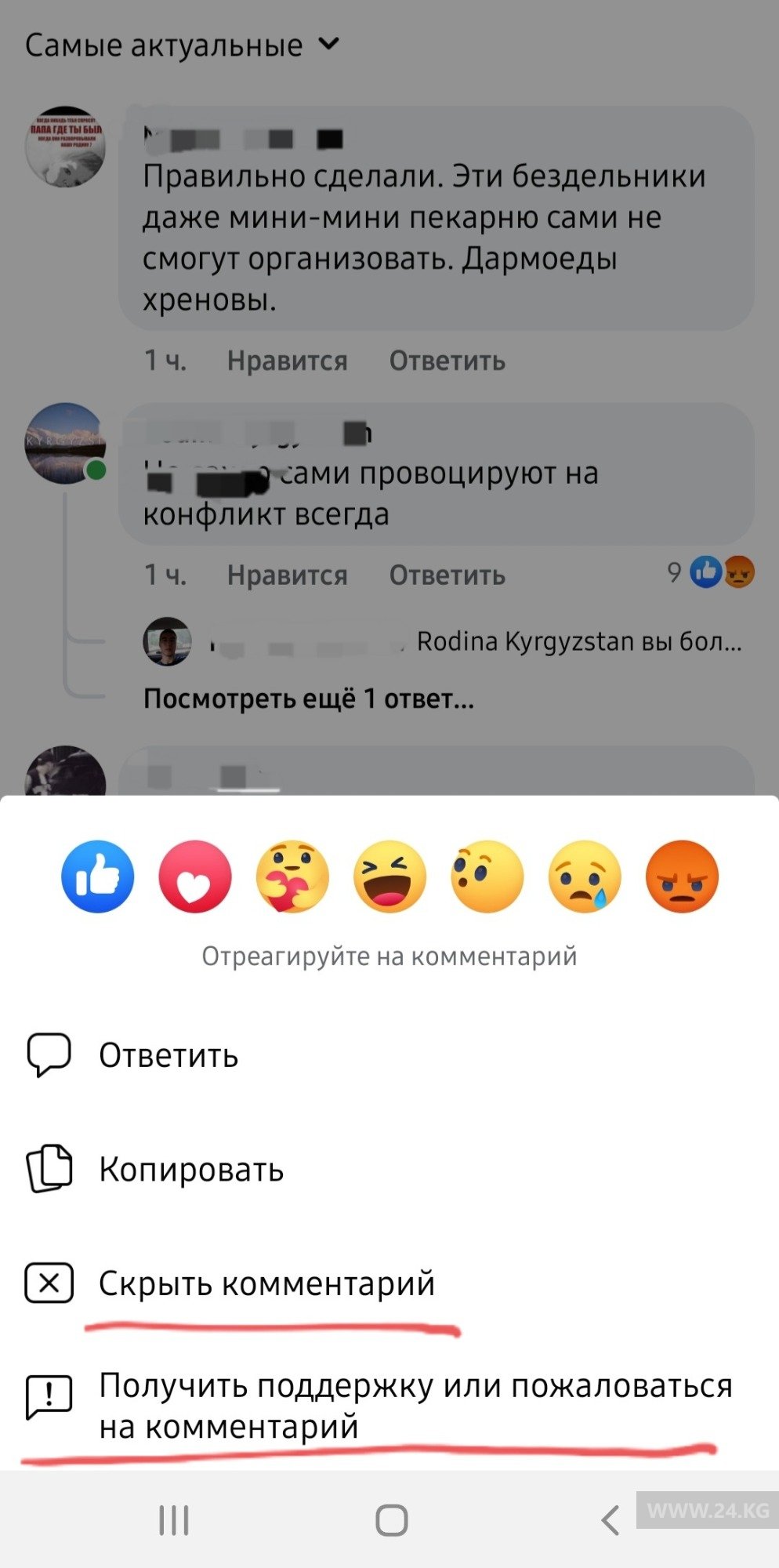Choose Копировать to copy the comment

190,1170
